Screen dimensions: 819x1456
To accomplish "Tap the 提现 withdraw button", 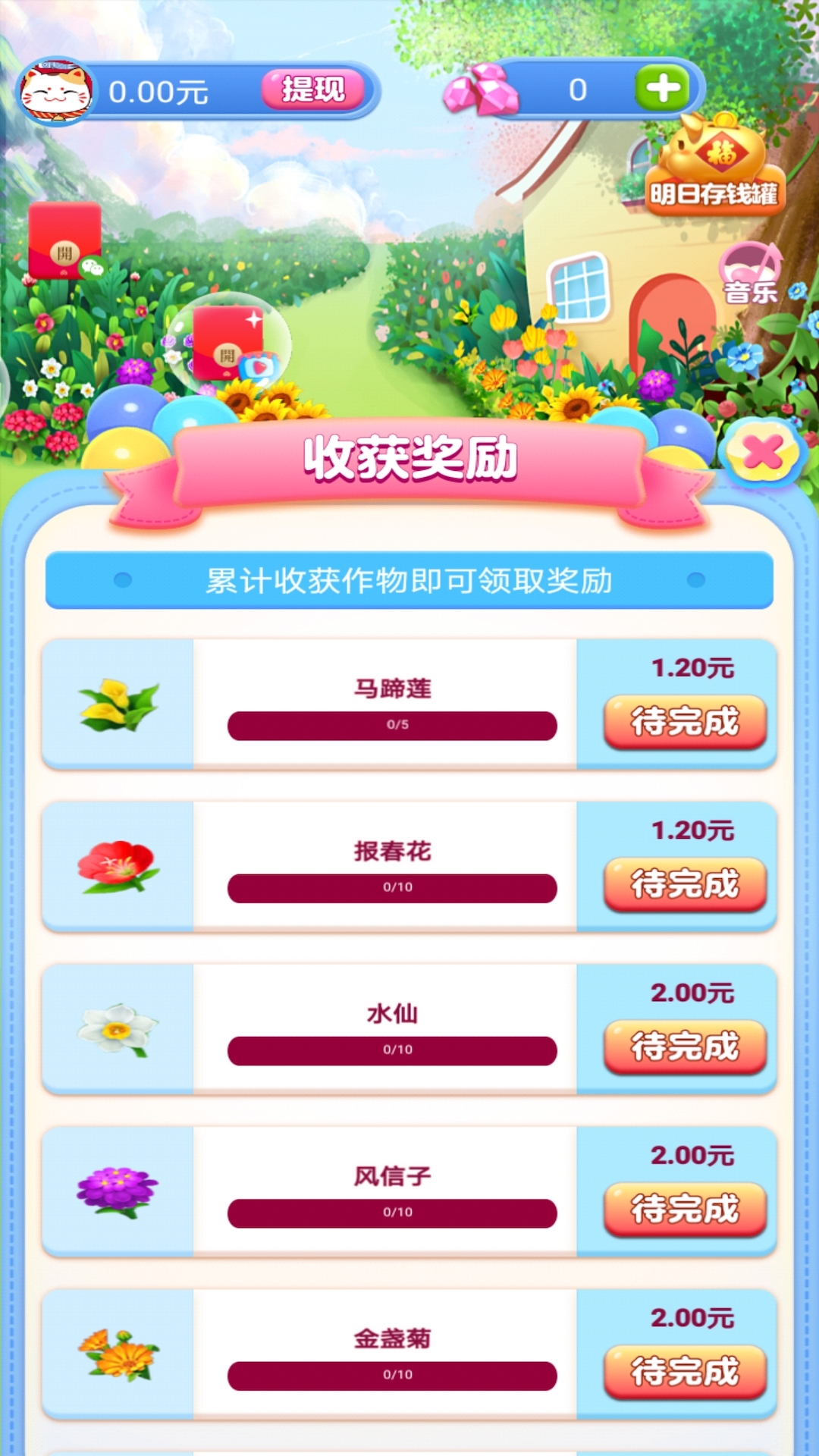I will click(x=313, y=89).
